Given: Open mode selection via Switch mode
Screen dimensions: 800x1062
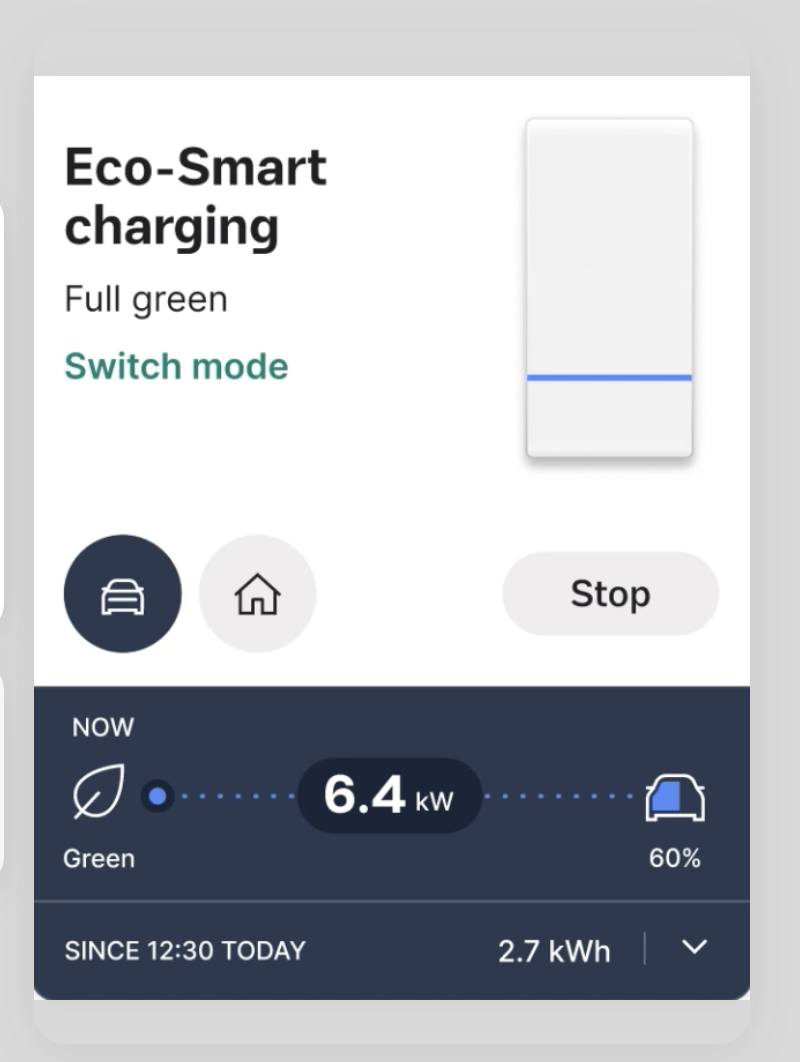Looking at the screenshot, I should click(x=176, y=366).
